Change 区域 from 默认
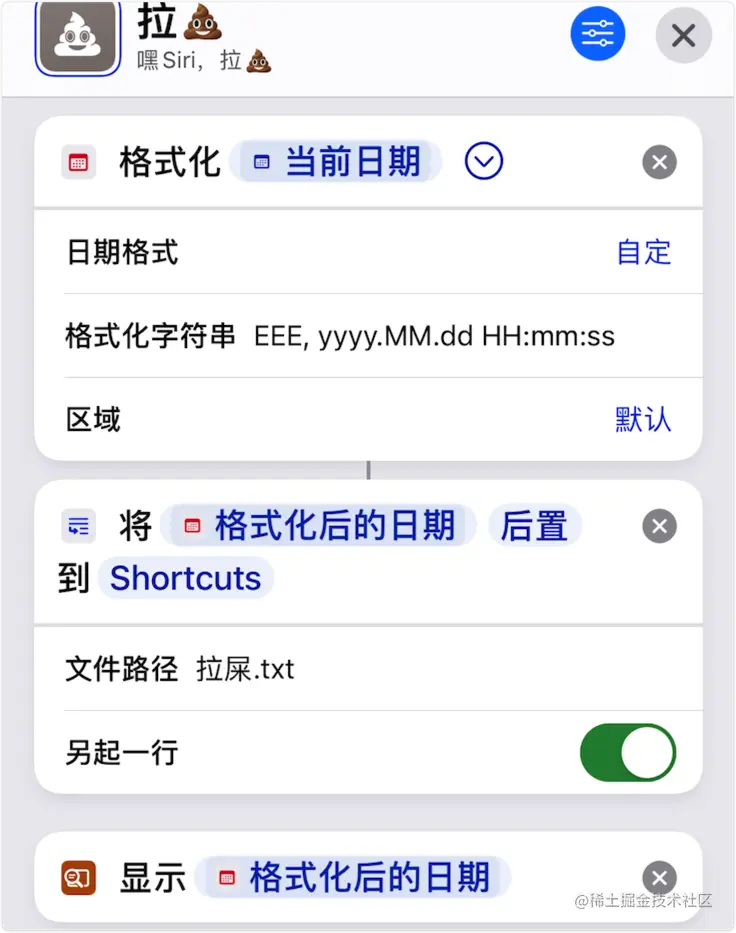The width and height of the screenshot is (736, 933). pyautogui.click(x=642, y=419)
